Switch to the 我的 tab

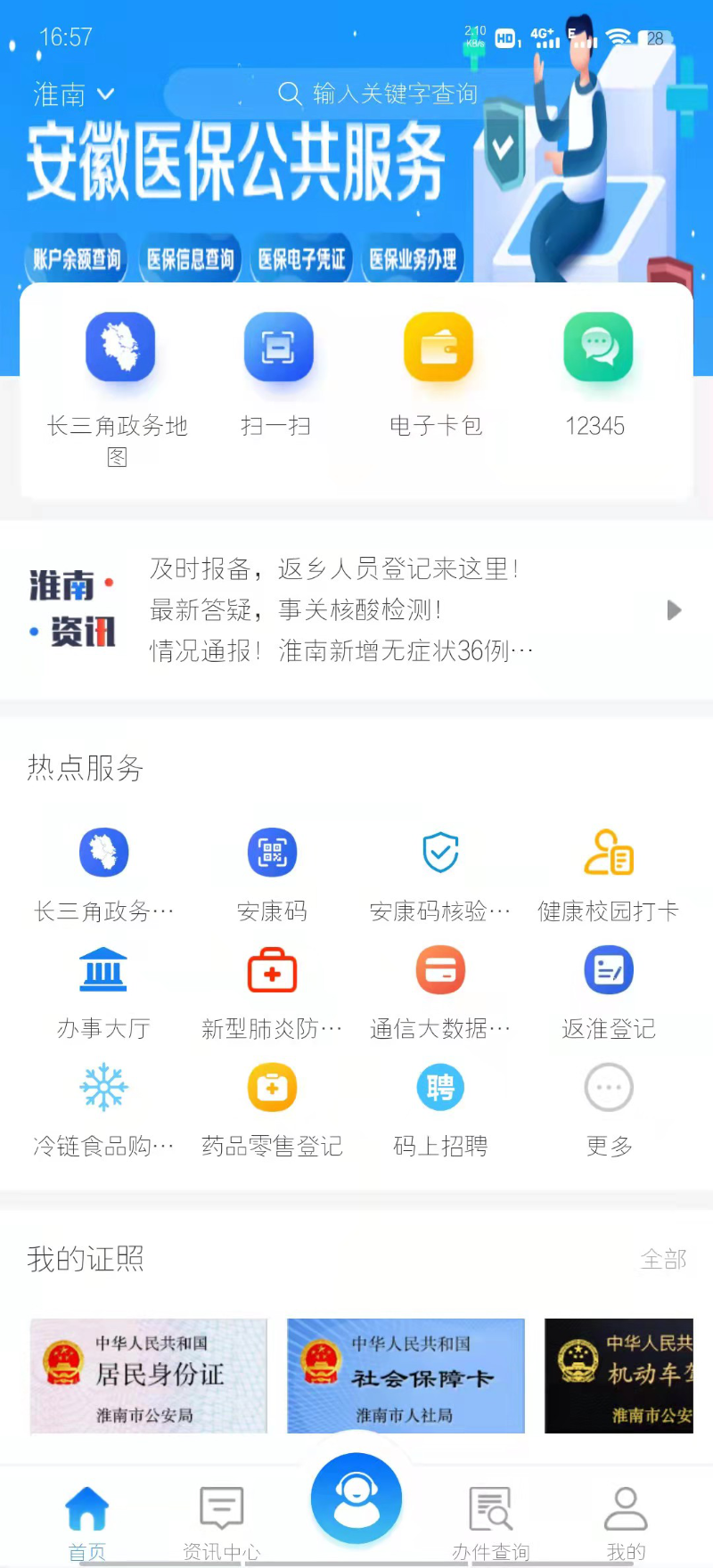pos(626,1523)
